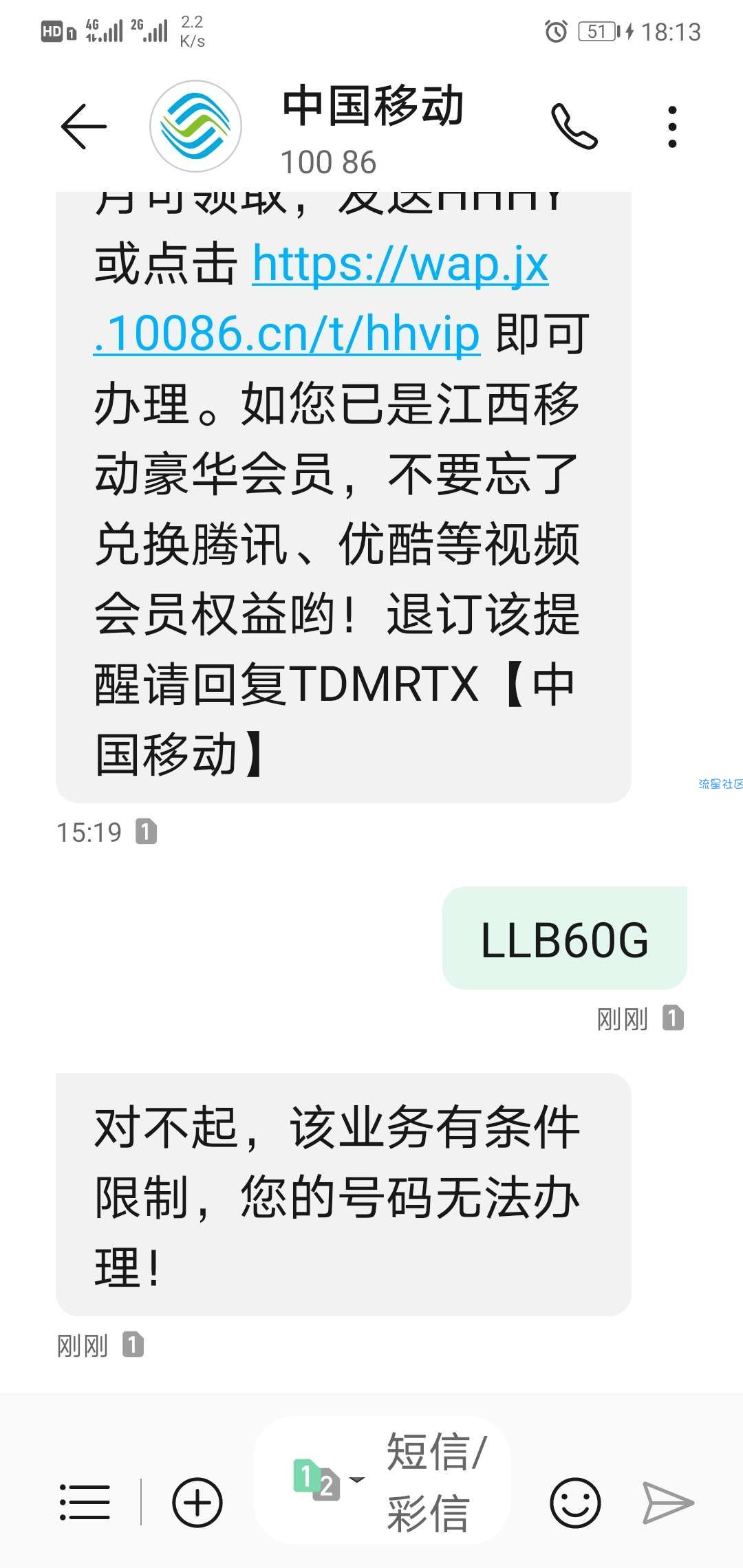Viewport: 743px width, 1568px height.
Task: Open the emoji smiley picker
Action: click(x=575, y=1502)
